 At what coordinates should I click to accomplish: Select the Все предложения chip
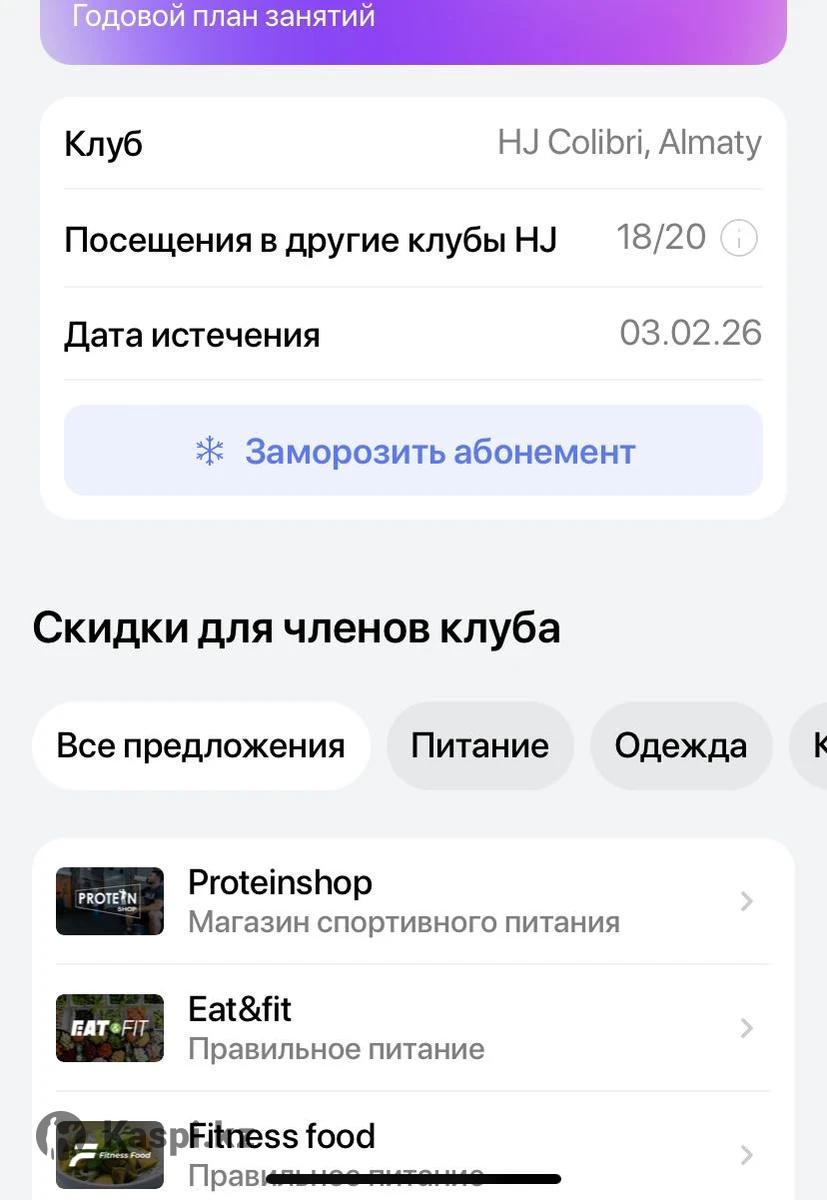(201, 746)
